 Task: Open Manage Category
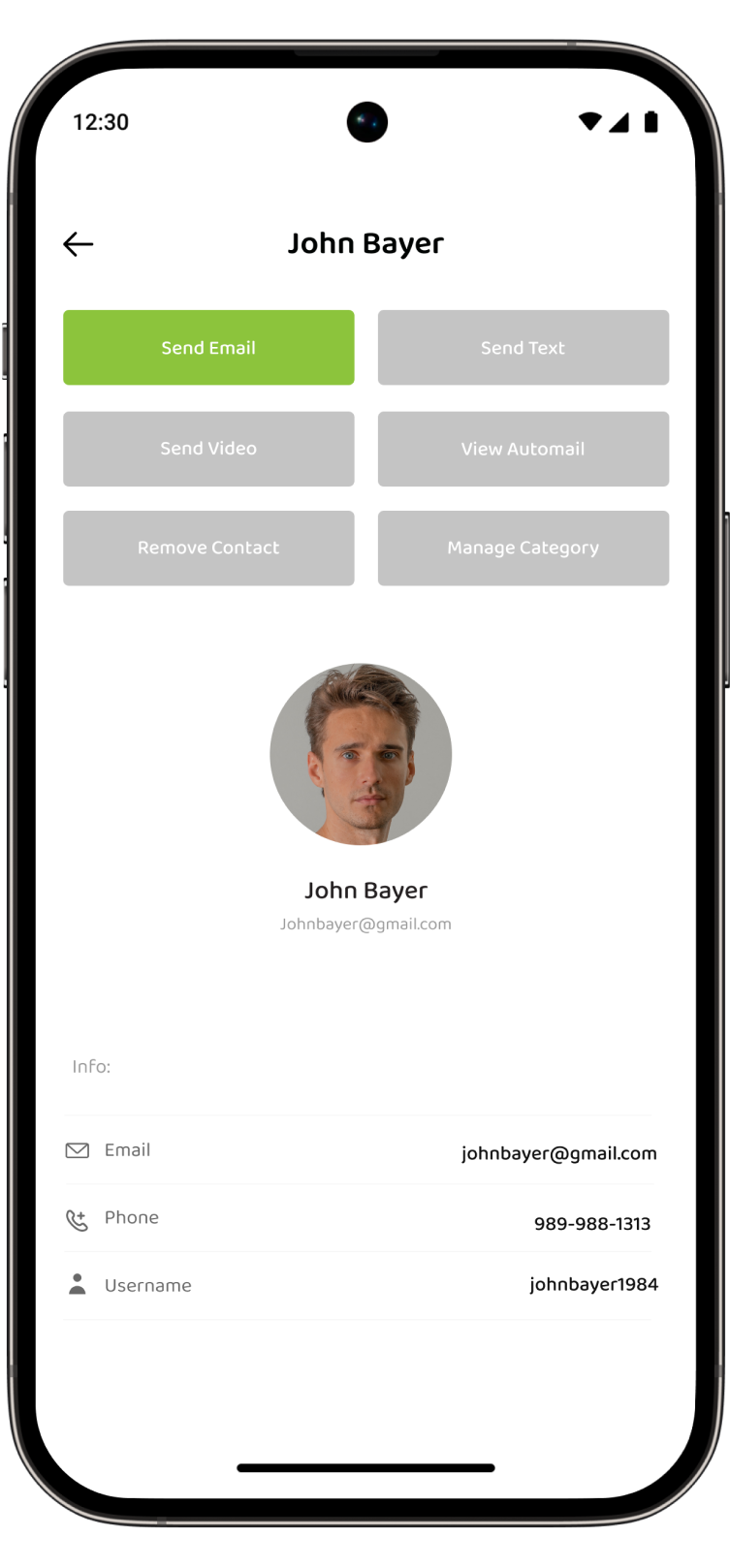pyautogui.click(x=523, y=548)
